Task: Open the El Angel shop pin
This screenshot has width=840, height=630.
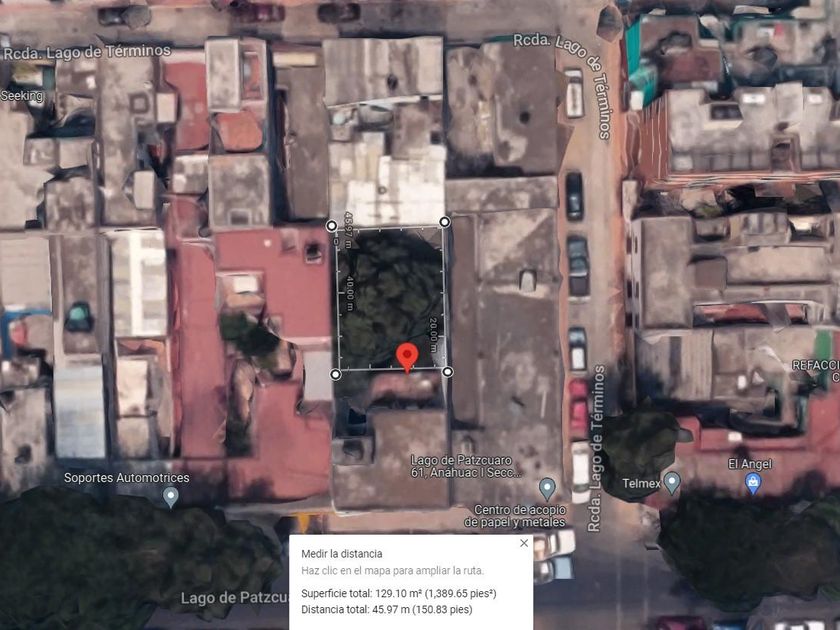Action: coord(753,484)
